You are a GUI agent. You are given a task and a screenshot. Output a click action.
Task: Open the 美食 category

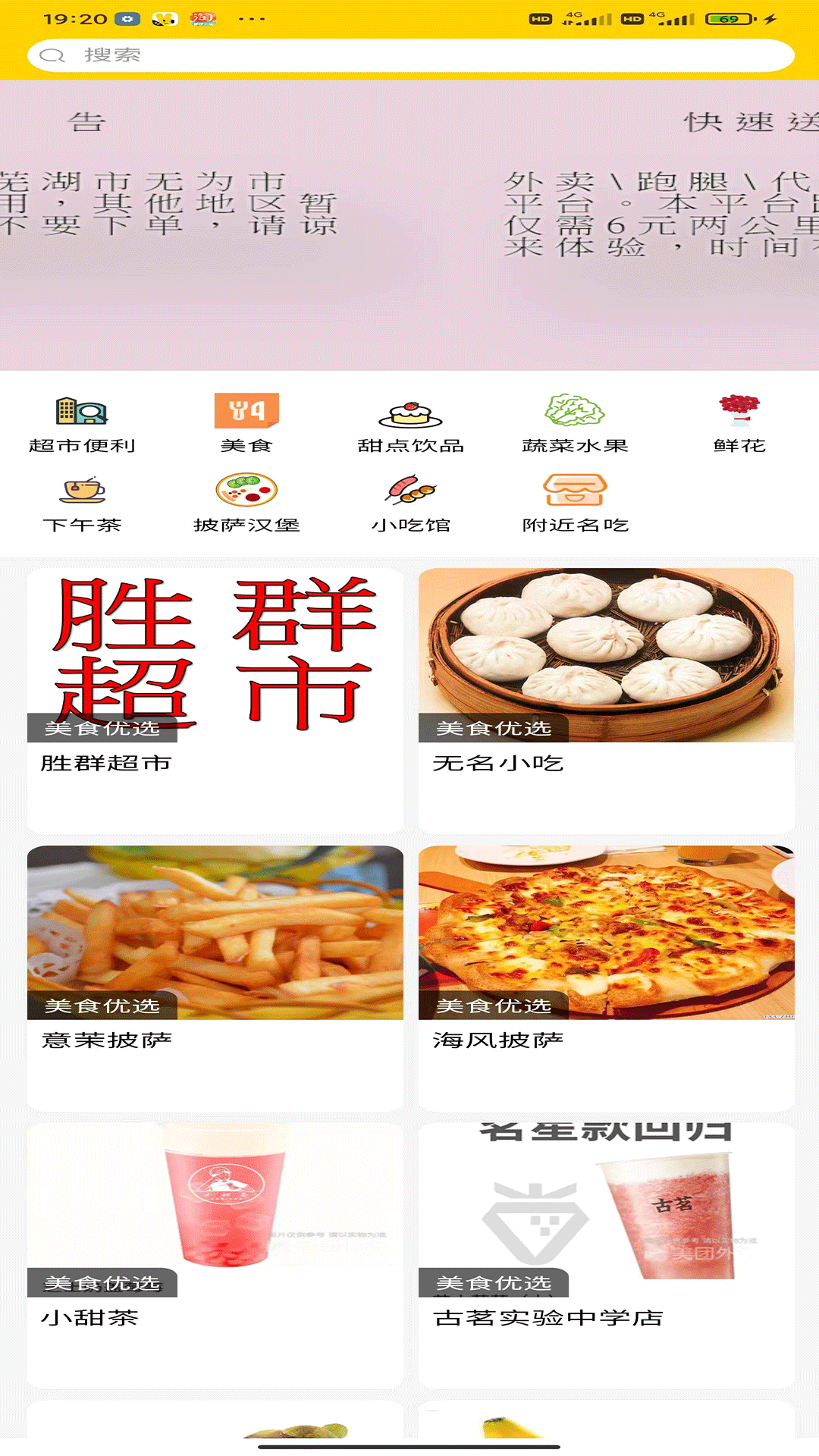(246, 423)
